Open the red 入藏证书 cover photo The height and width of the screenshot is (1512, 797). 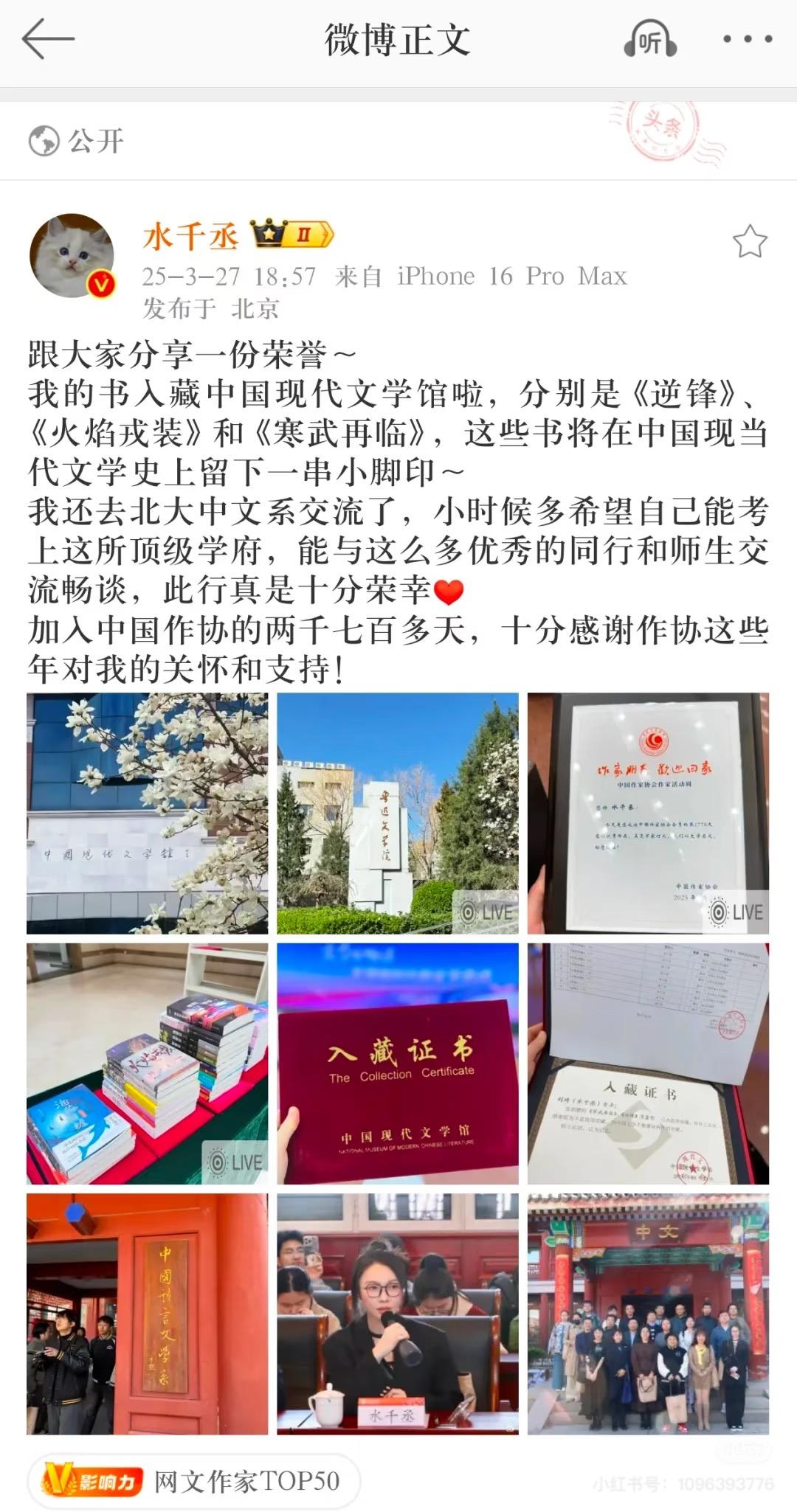(398, 1064)
